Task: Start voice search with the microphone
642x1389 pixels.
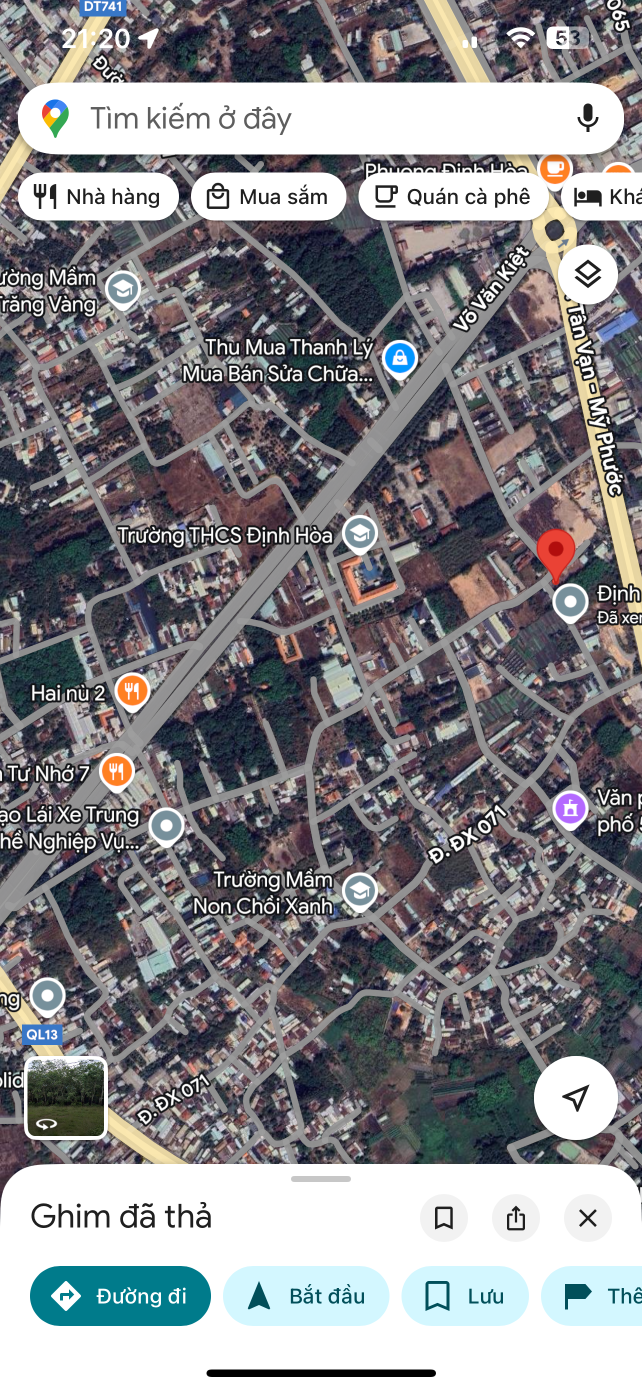Action: (x=588, y=118)
